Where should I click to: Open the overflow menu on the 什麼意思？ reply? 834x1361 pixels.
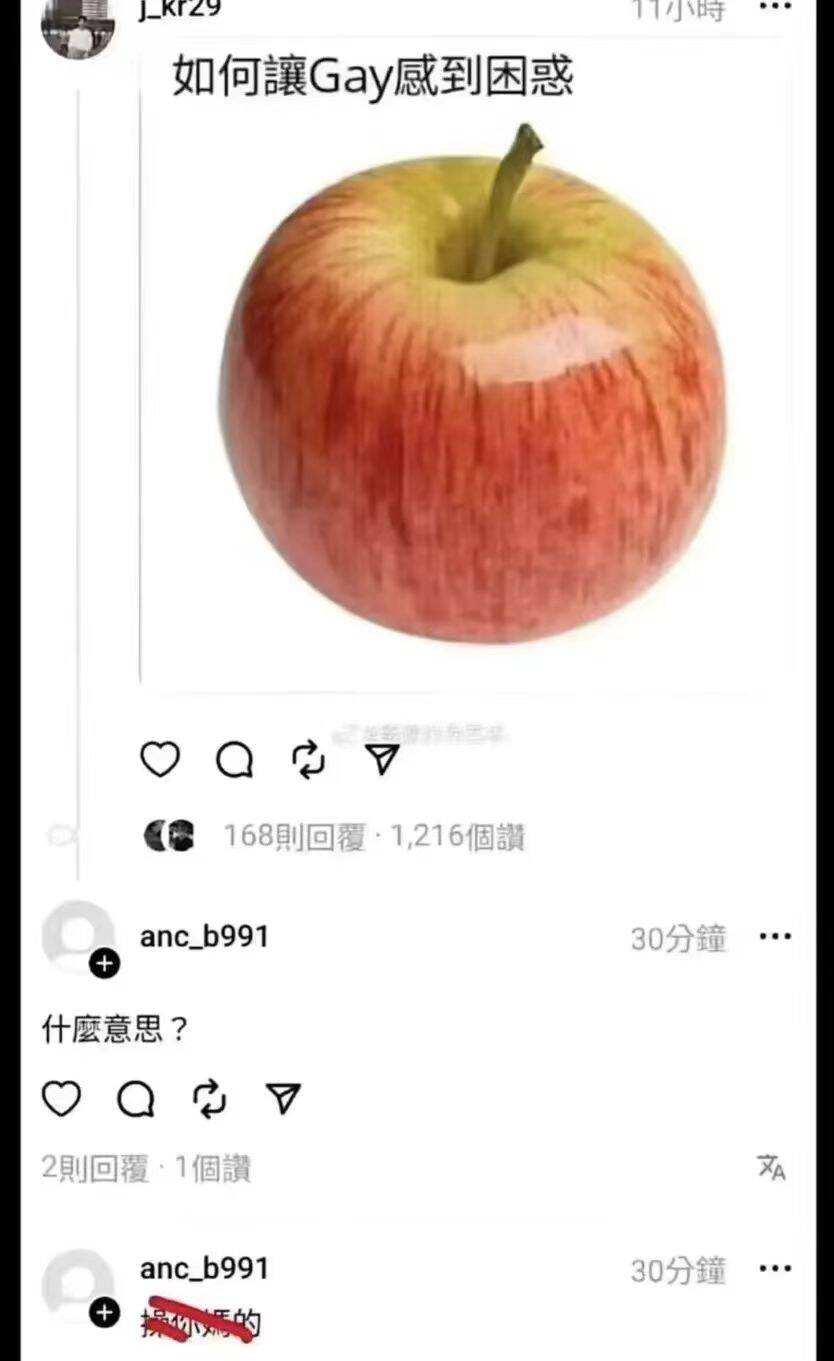point(775,937)
